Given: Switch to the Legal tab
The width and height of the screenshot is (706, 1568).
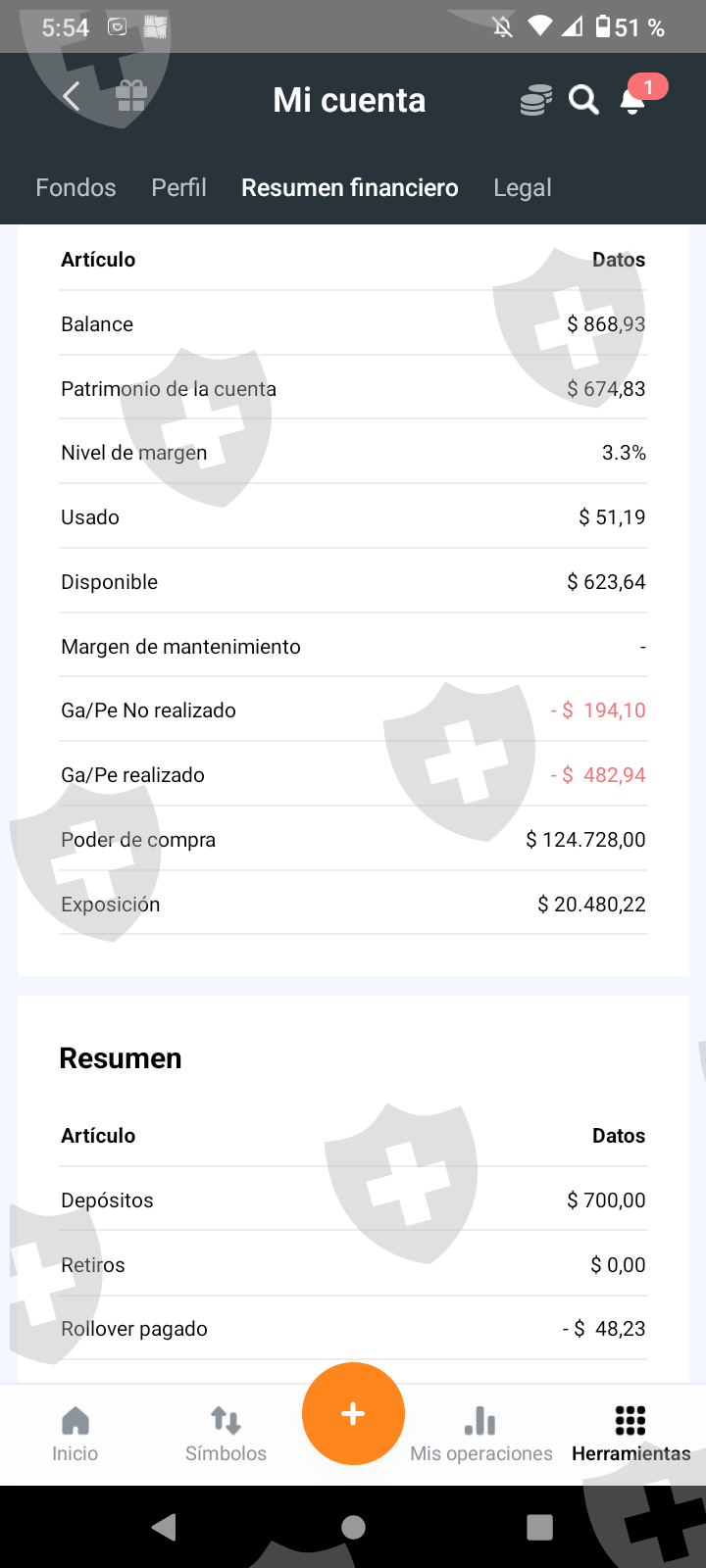Looking at the screenshot, I should pyautogui.click(x=523, y=187).
